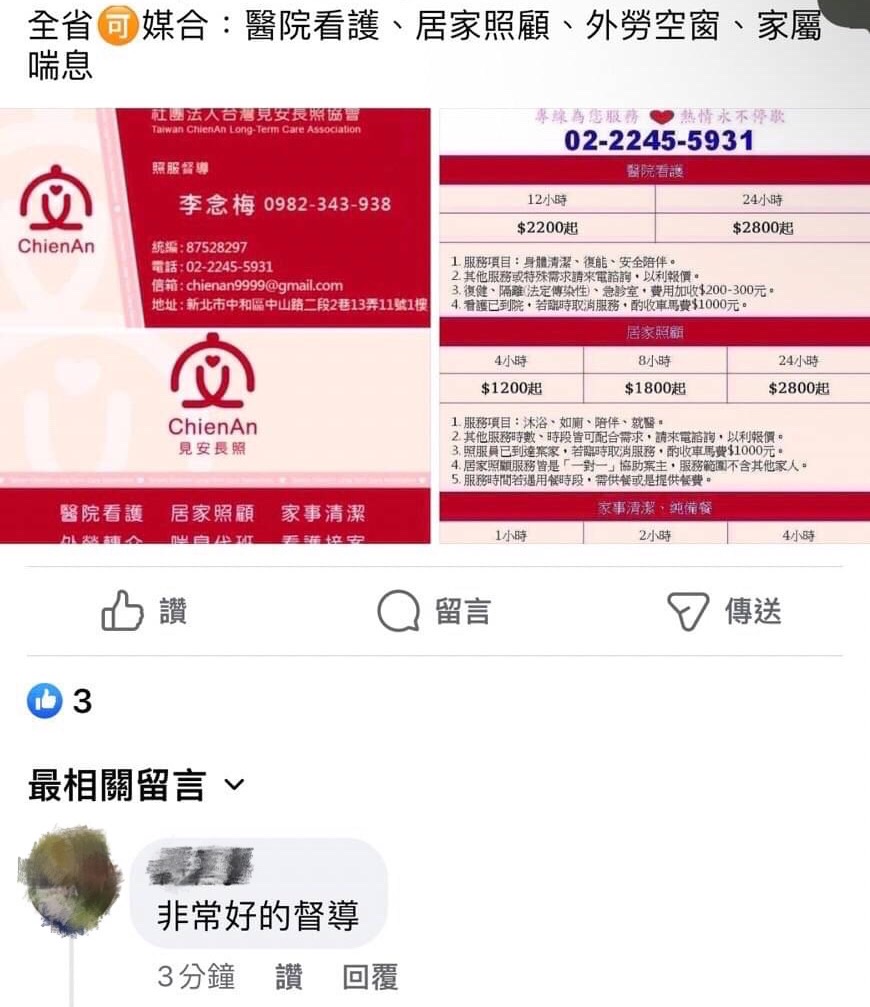Like the comment 非常好的督導
The height and width of the screenshot is (1007, 870).
tap(288, 976)
